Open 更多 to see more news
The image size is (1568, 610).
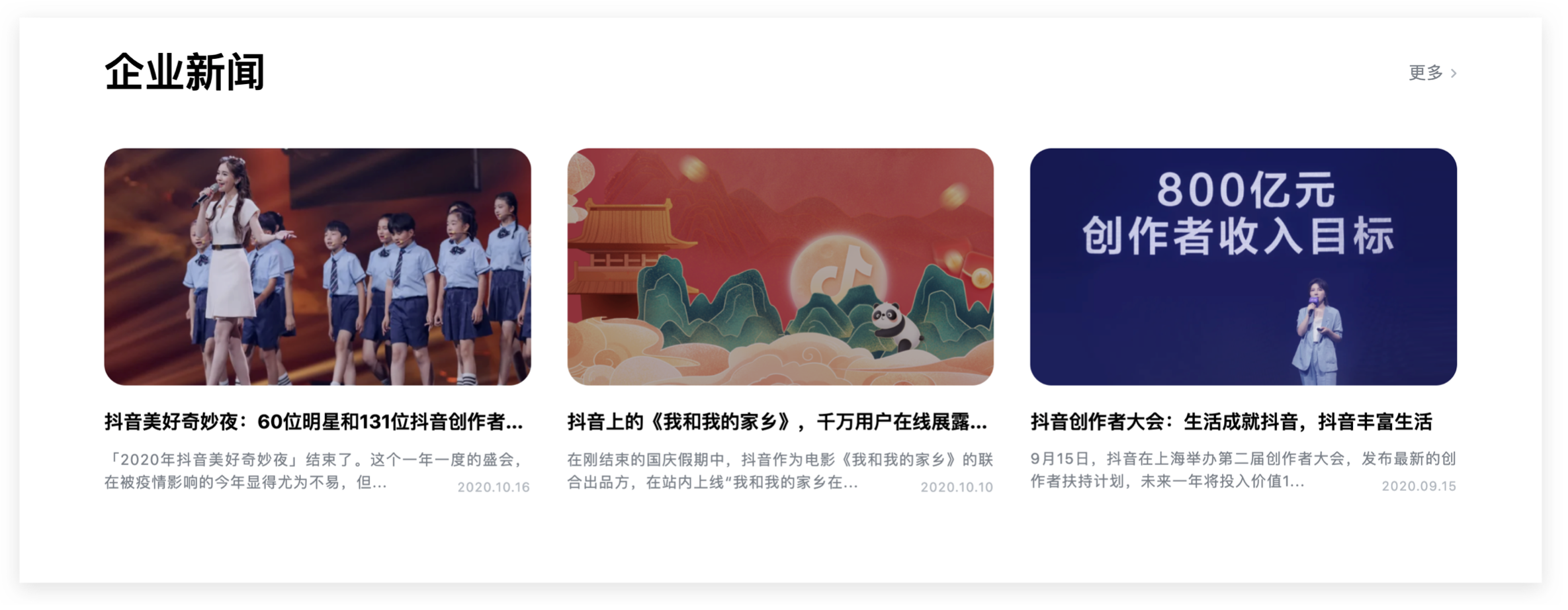[1432, 73]
